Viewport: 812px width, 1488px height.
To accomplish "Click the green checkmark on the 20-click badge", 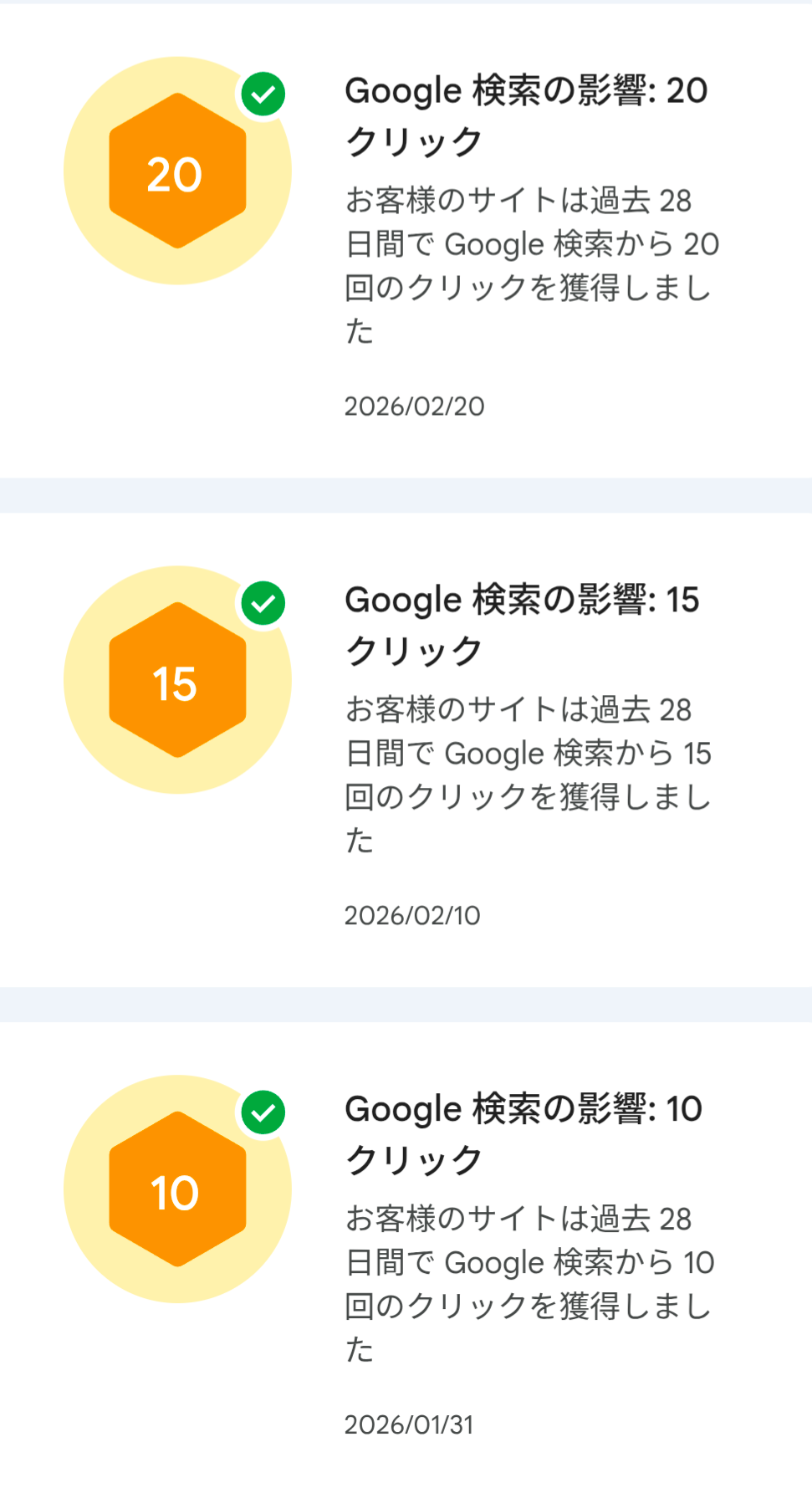I will point(263,93).
